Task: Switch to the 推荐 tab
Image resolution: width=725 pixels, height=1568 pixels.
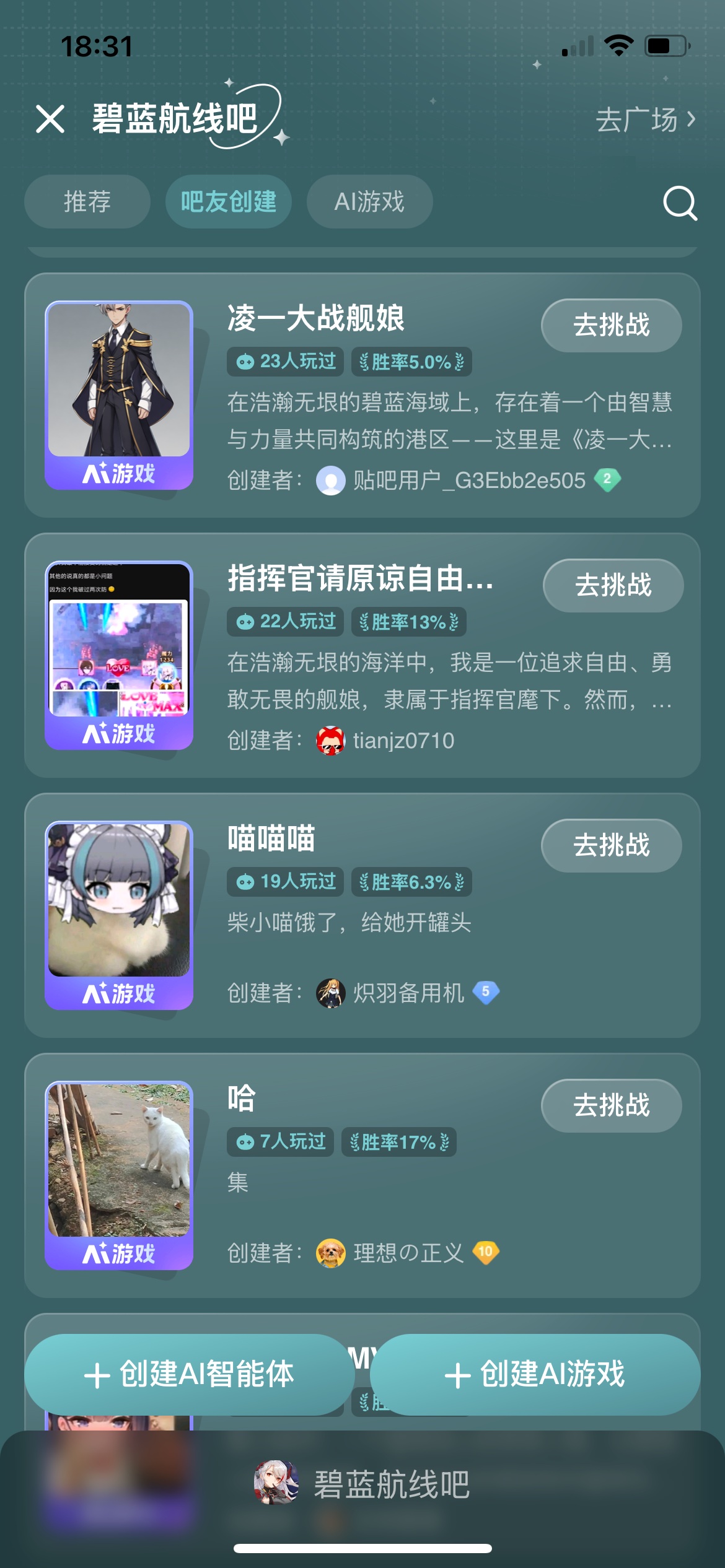Action: [87, 202]
